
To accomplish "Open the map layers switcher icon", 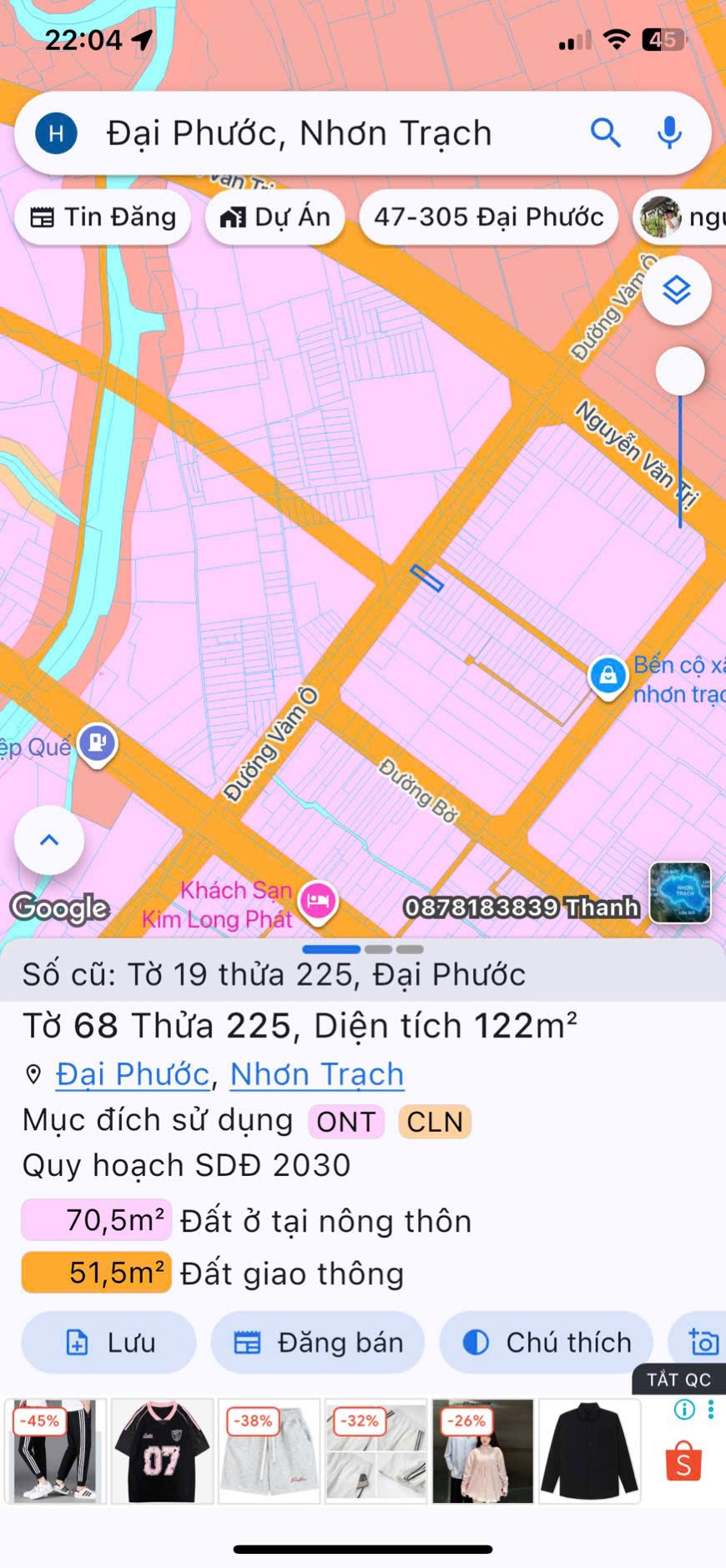I will (676, 290).
